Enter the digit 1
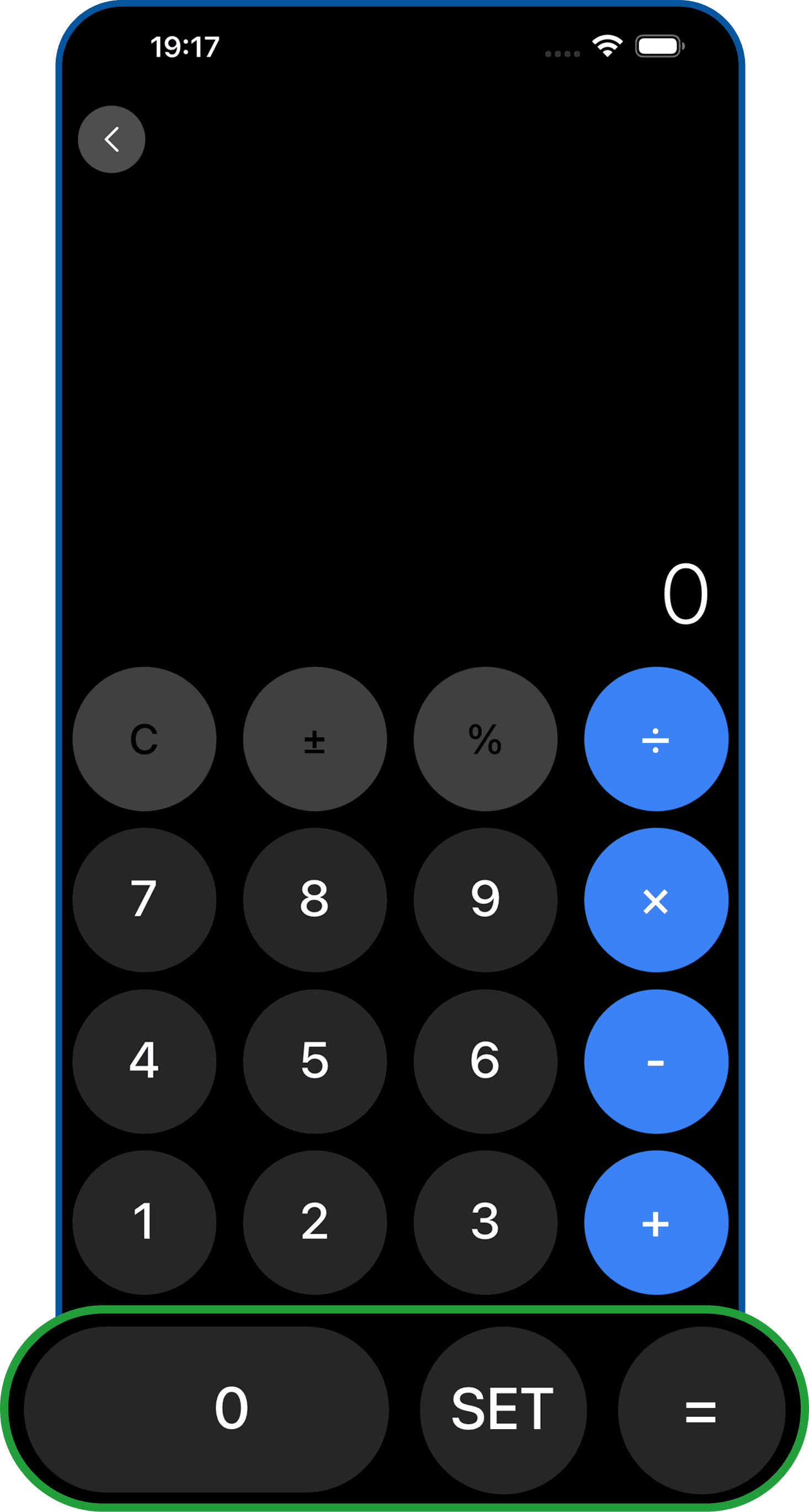Viewport: 809px width, 1512px height. coord(145,1222)
